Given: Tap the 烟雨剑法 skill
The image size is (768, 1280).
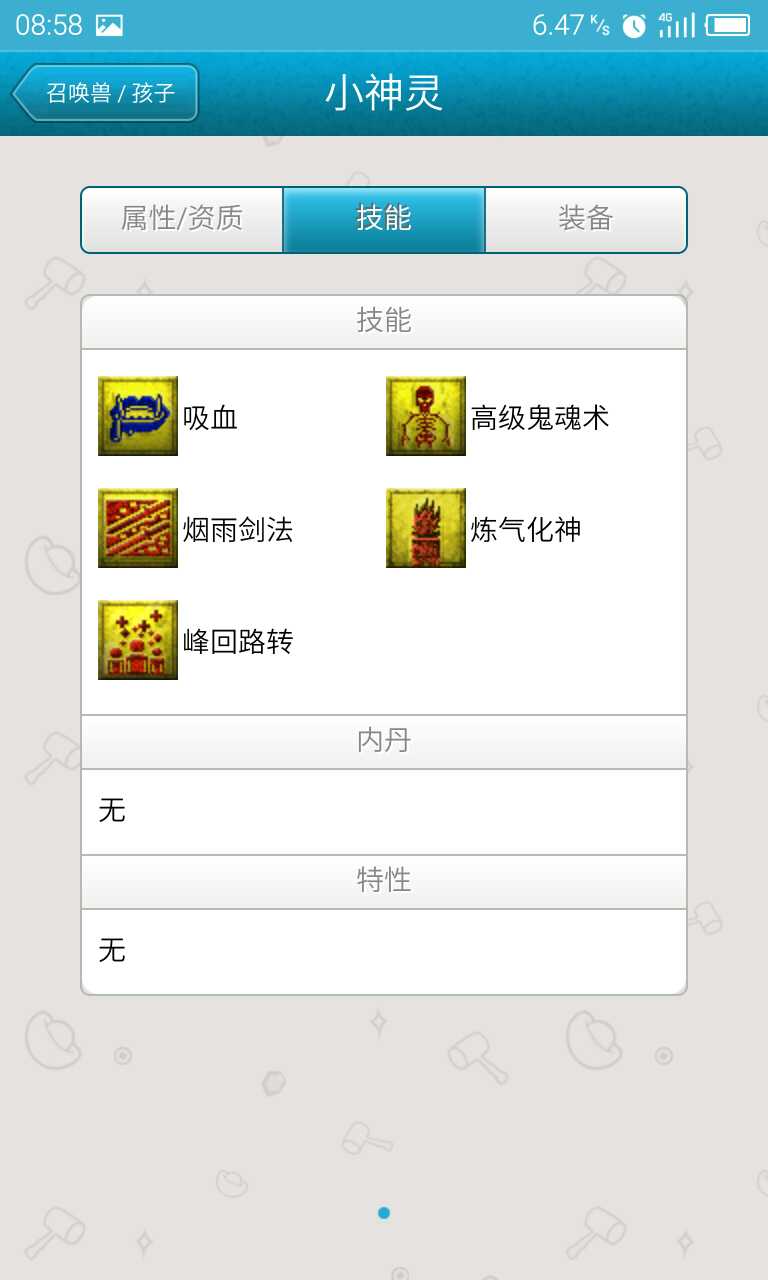Looking at the screenshot, I should 196,528.
